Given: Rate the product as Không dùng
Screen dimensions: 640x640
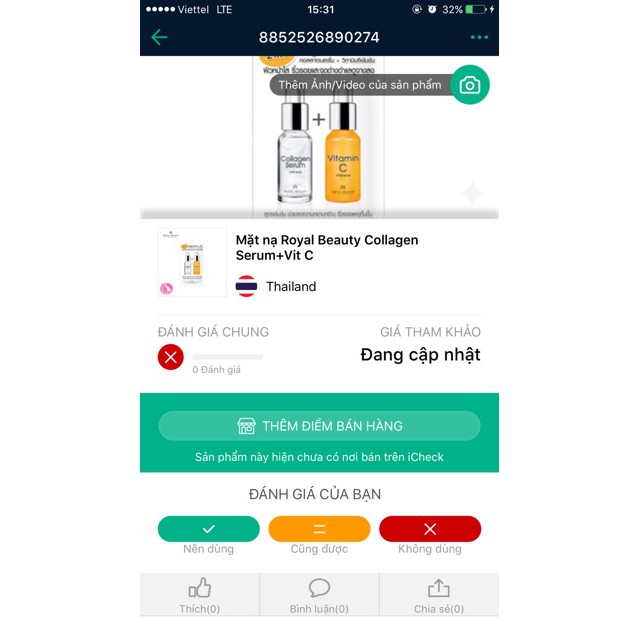Looking at the screenshot, I should tap(430, 529).
